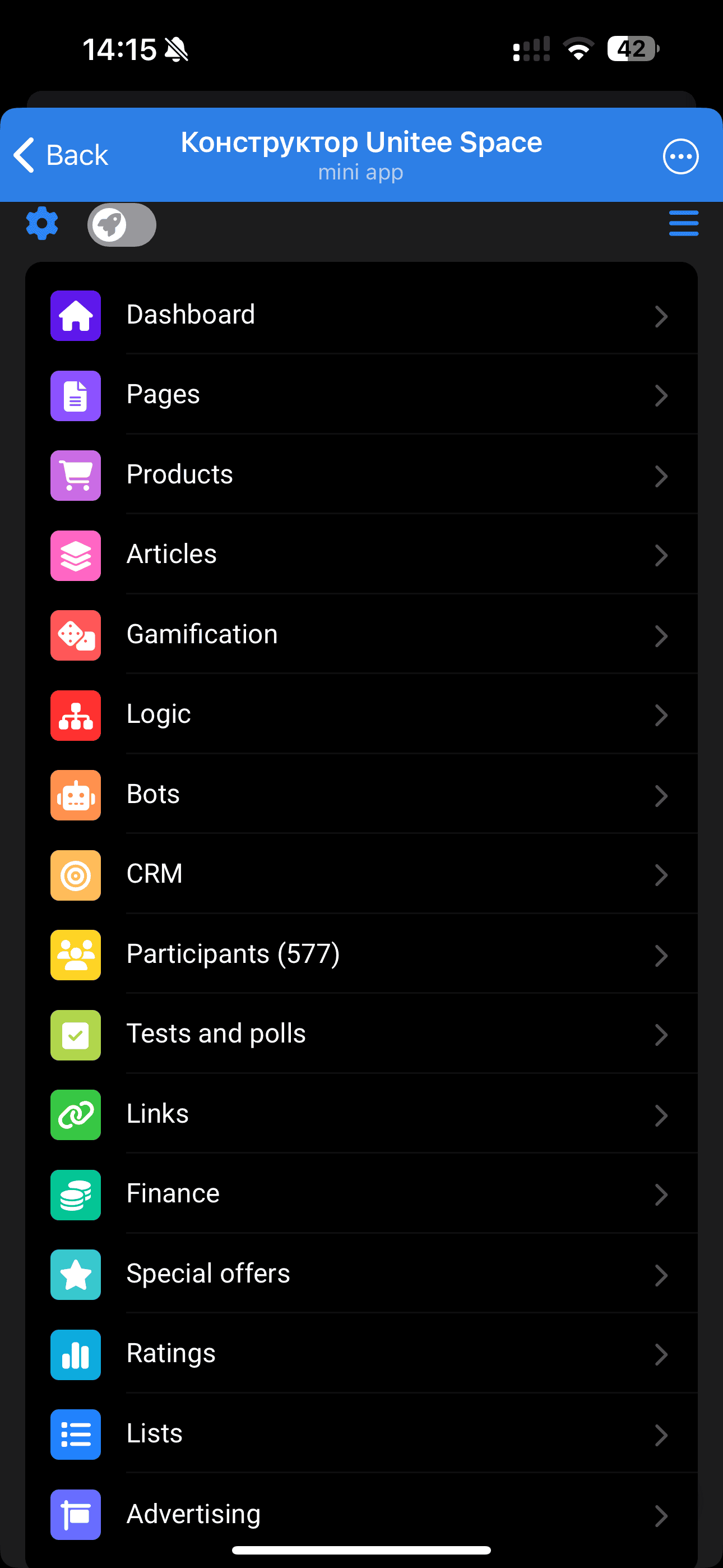The image size is (723, 1568).
Task: Select the Products shopping cart icon
Action: 76,476
